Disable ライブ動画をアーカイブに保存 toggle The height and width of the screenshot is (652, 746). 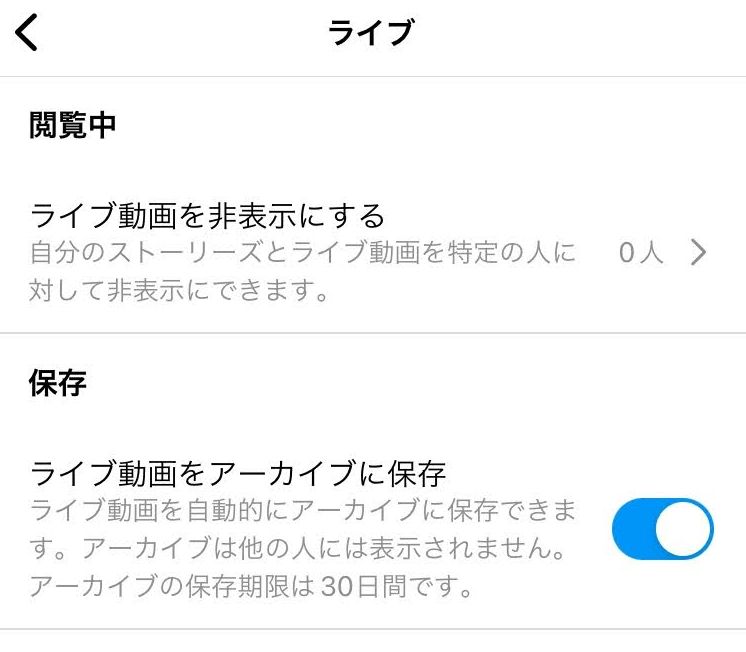tap(662, 530)
